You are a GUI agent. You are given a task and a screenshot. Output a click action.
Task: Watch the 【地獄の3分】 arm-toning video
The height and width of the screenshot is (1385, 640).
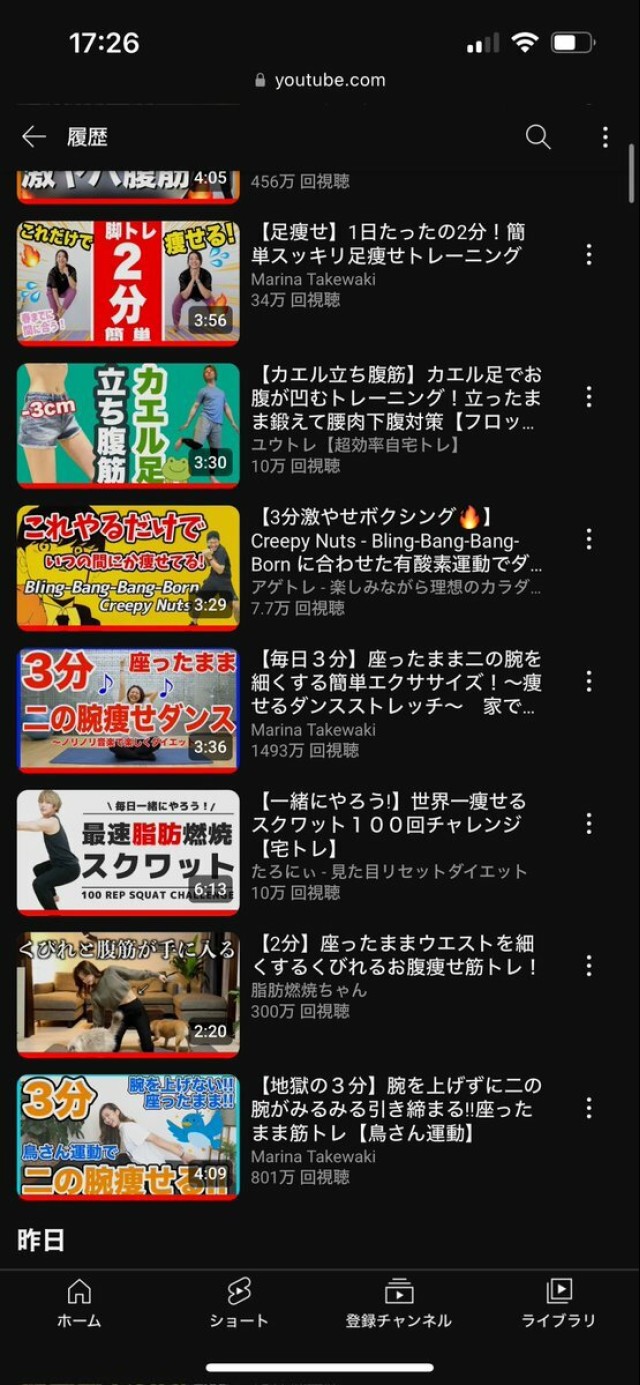(x=128, y=1136)
